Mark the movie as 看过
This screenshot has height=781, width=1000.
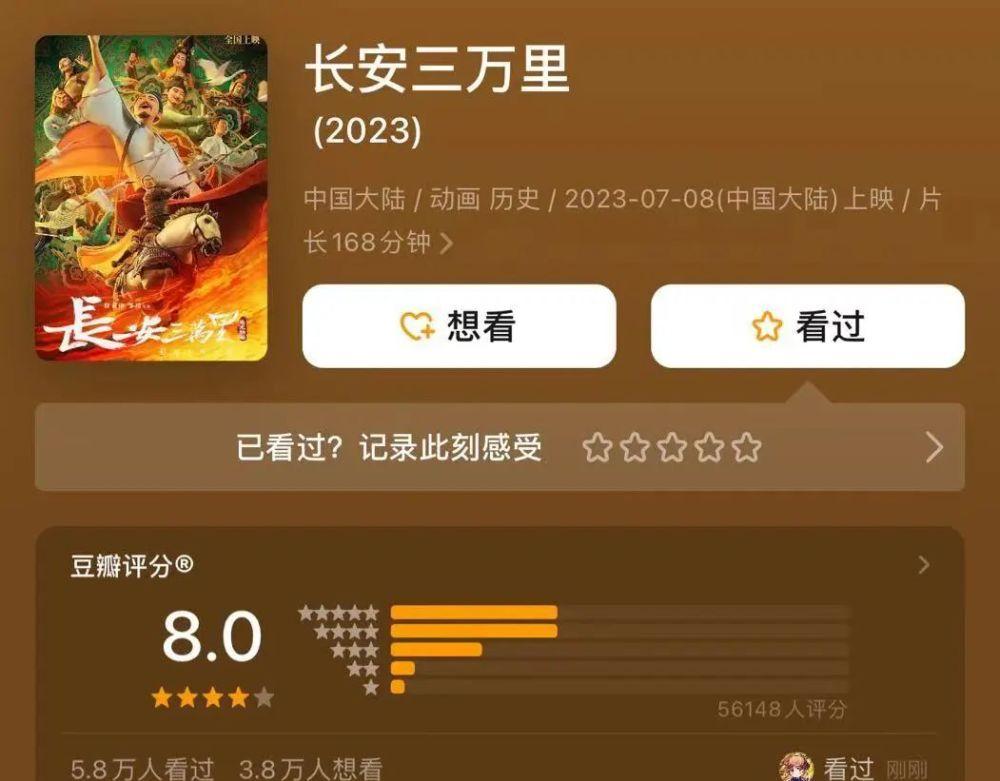(807, 326)
